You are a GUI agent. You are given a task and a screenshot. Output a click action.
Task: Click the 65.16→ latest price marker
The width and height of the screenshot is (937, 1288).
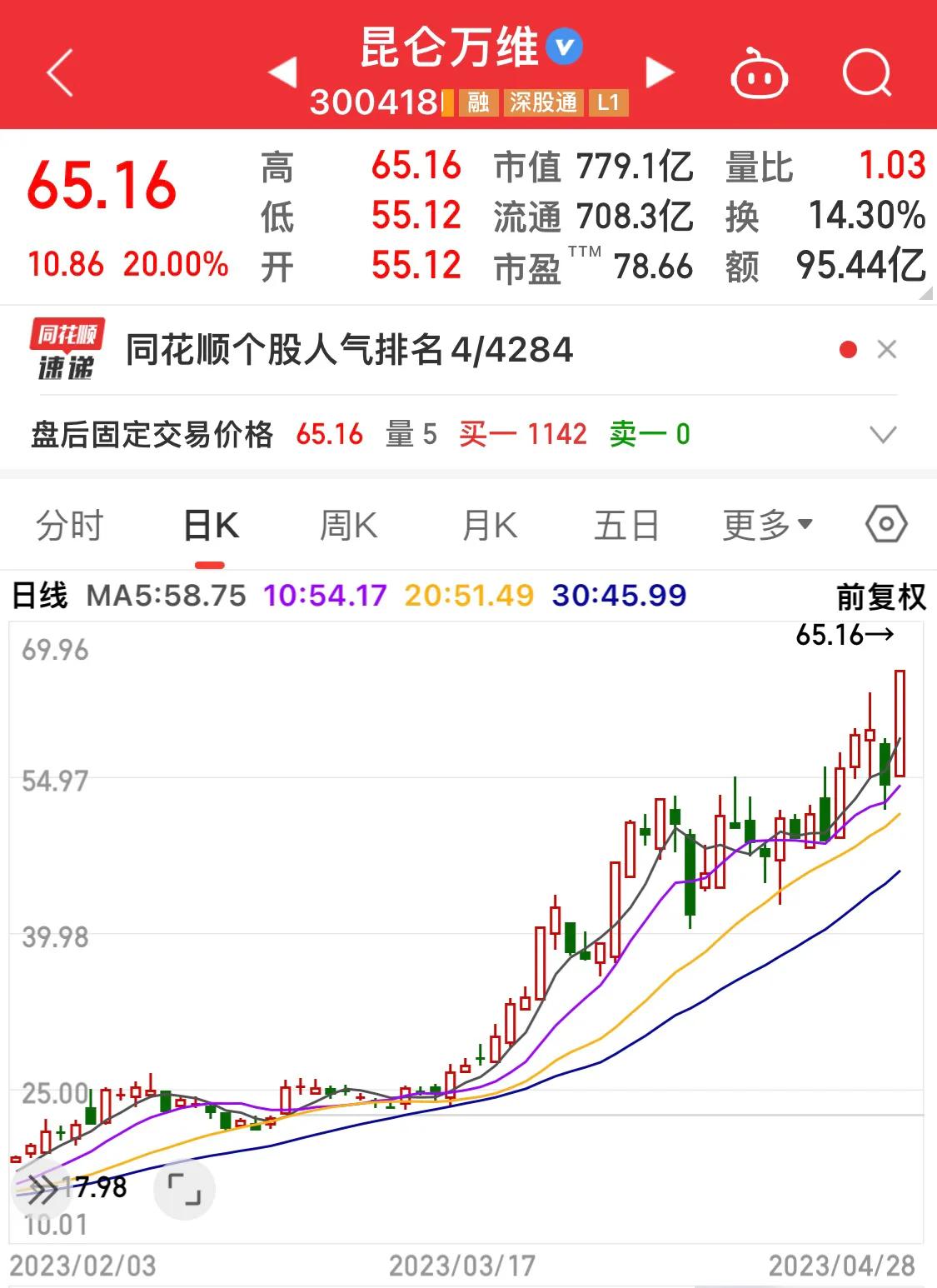[844, 635]
